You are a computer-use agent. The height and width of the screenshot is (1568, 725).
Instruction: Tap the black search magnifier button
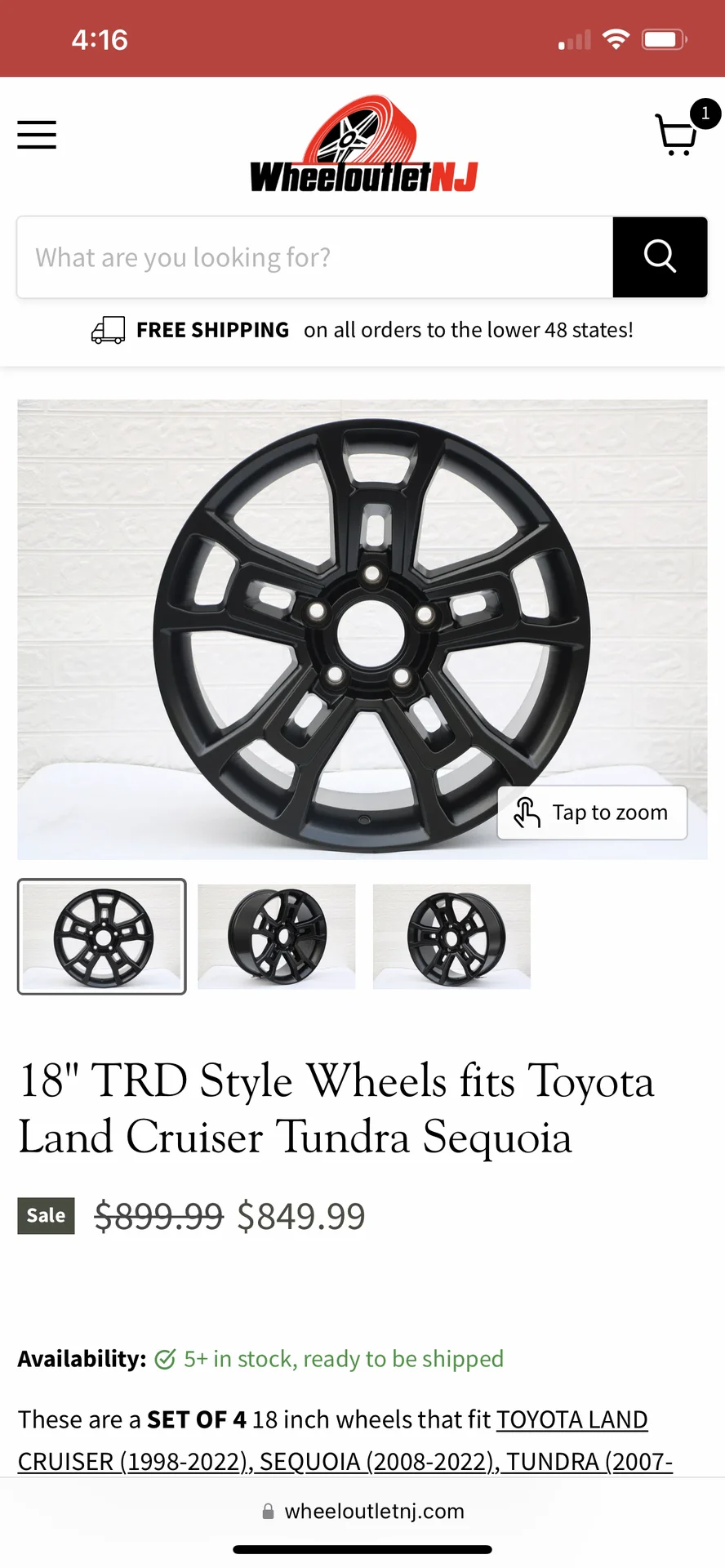tap(660, 257)
